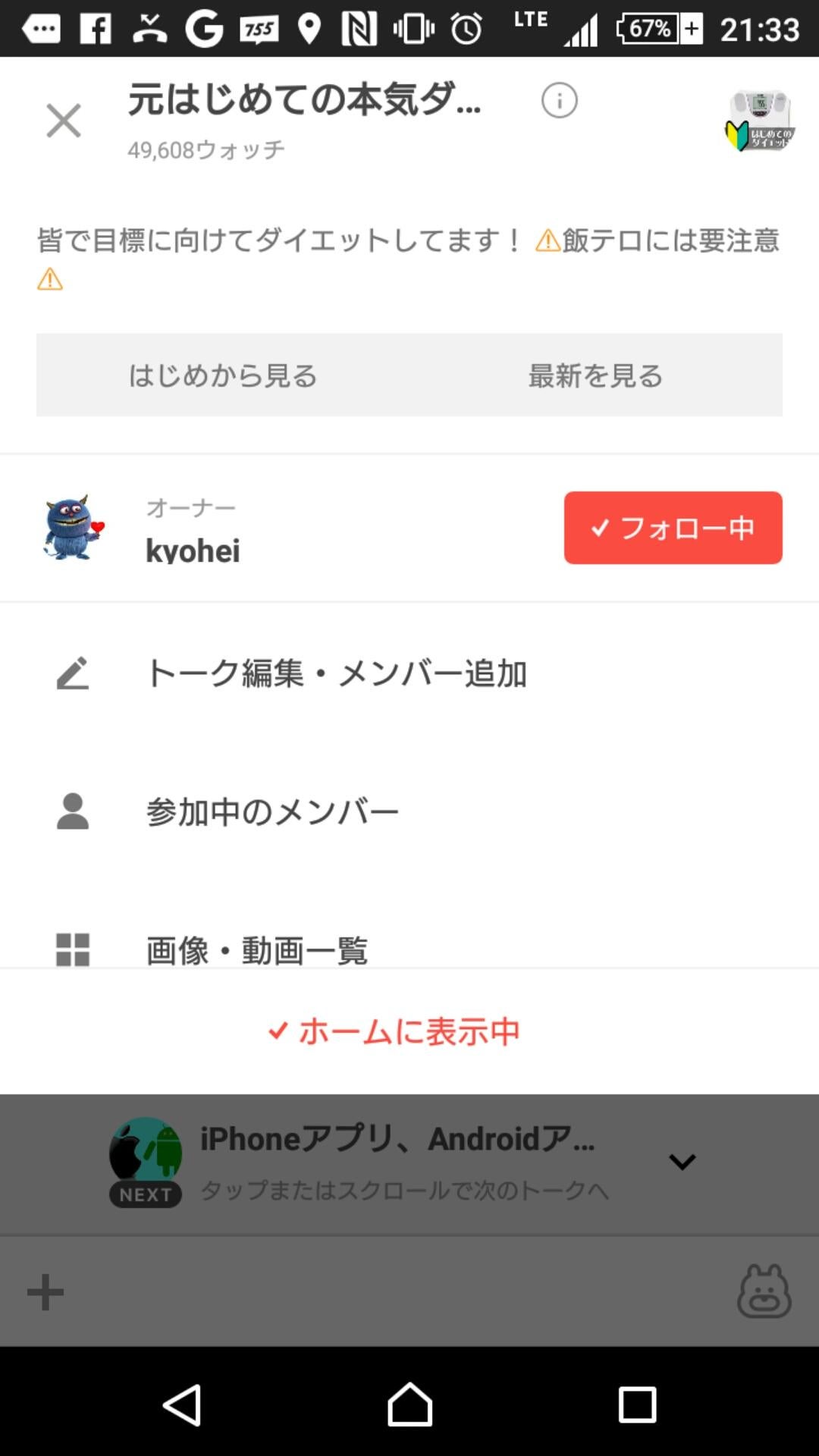This screenshot has width=819, height=1456.
Task: Open the image grid icon for media list
Action: pyautogui.click(x=71, y=950)
